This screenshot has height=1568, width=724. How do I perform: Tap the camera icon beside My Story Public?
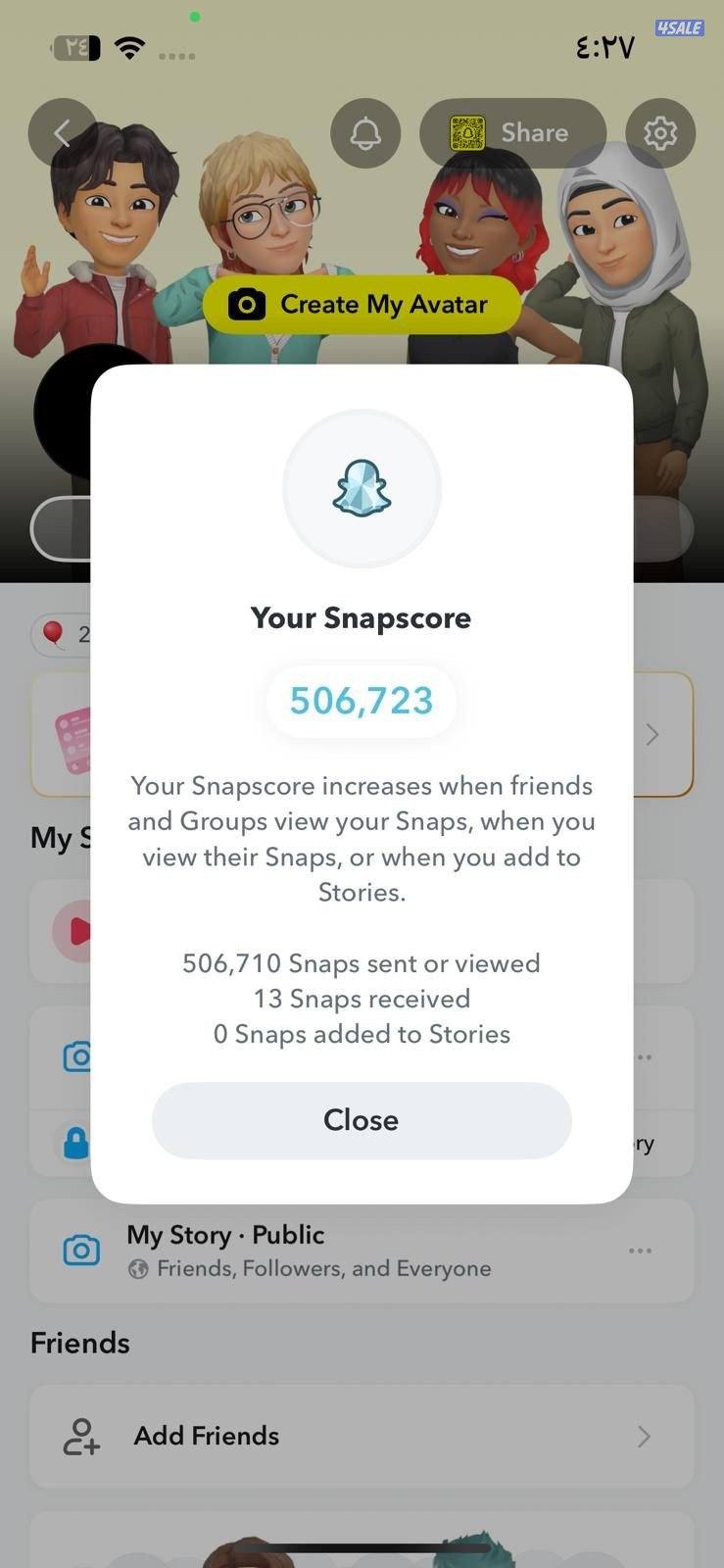tap(80, 1249)
